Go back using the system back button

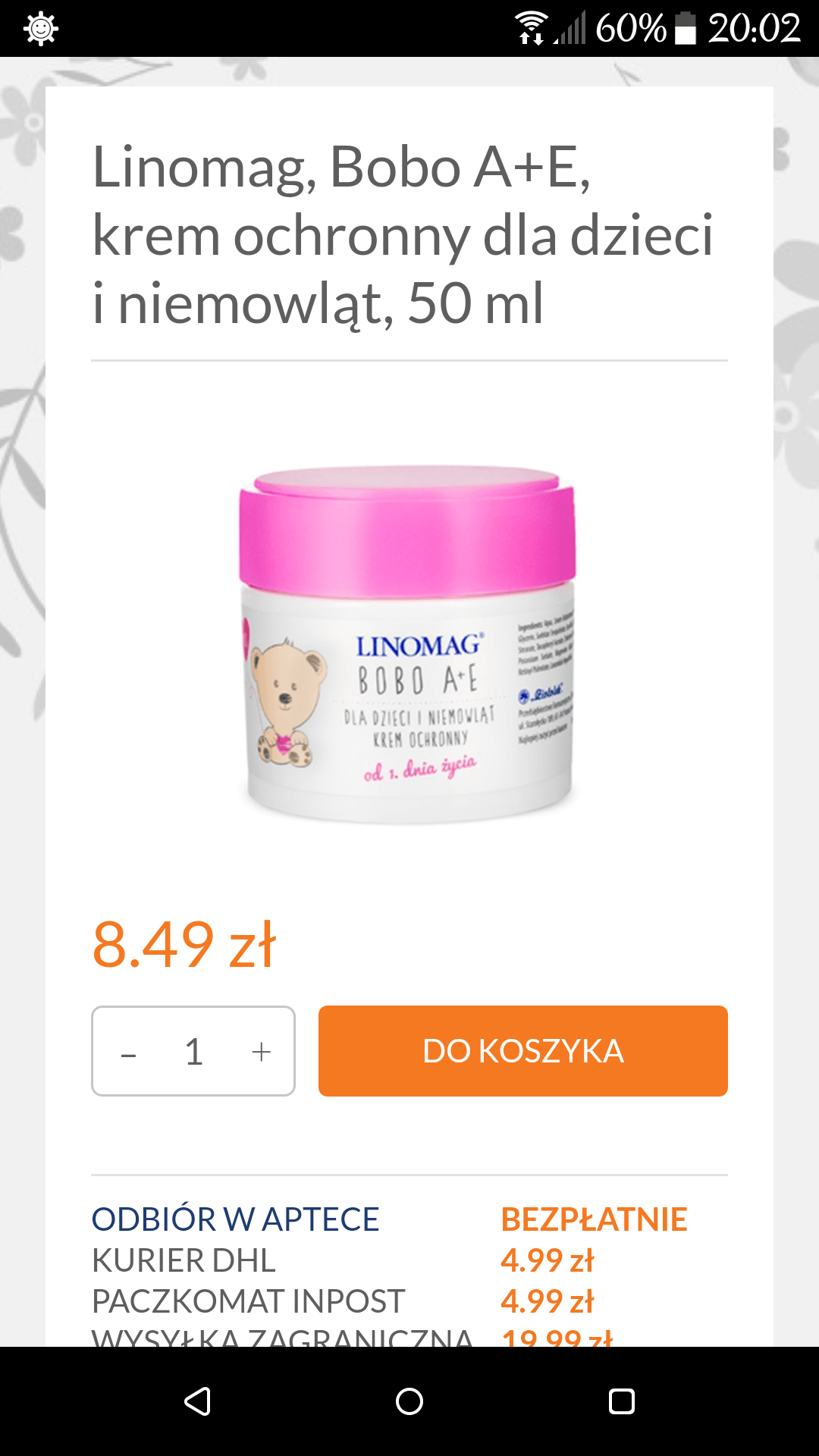pos(197,1401)
